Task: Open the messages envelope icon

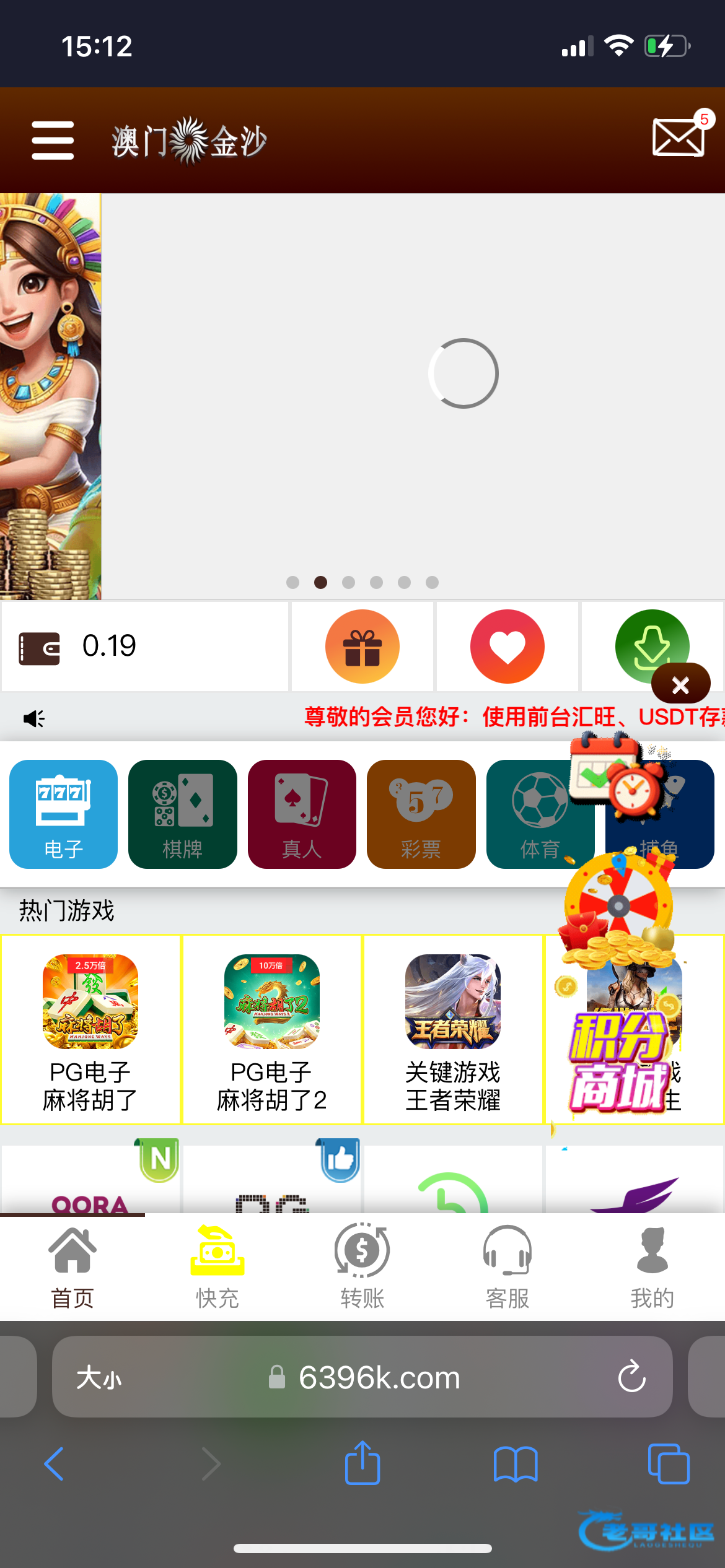Action: tap(679, 137)
